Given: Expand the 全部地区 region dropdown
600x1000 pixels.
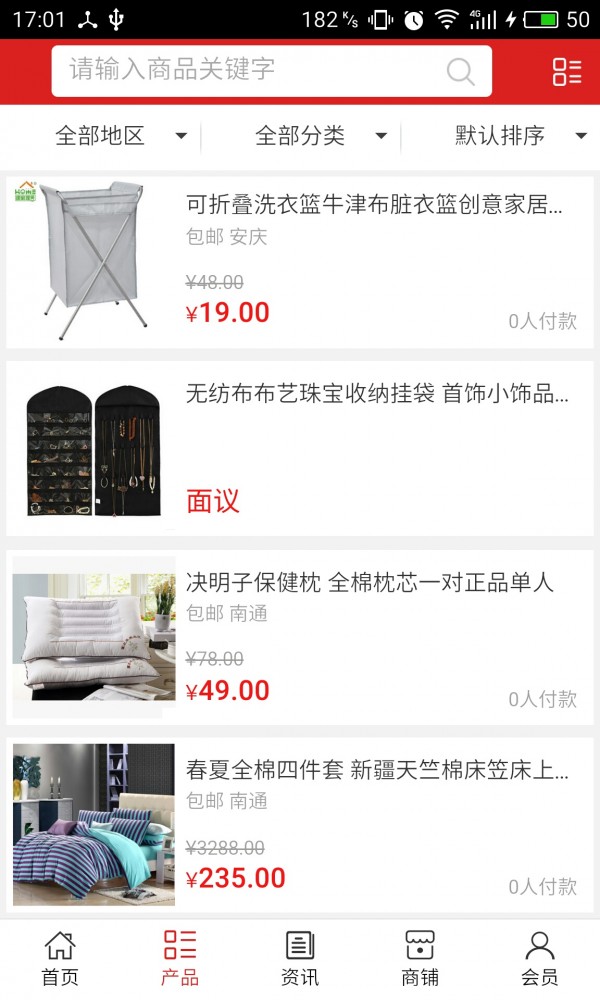Looking at the screenshot, I should pos(120,136).
